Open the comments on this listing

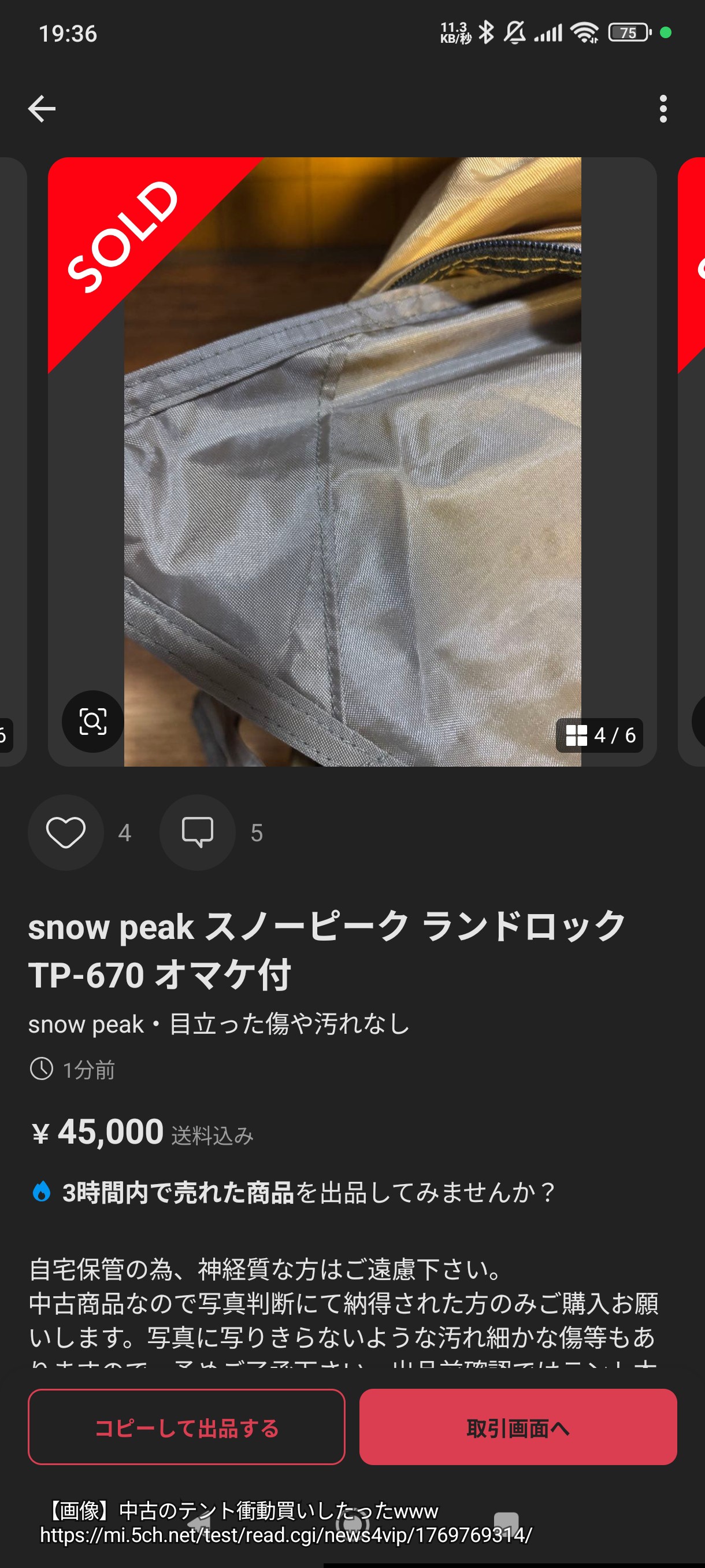pos(197,832)
